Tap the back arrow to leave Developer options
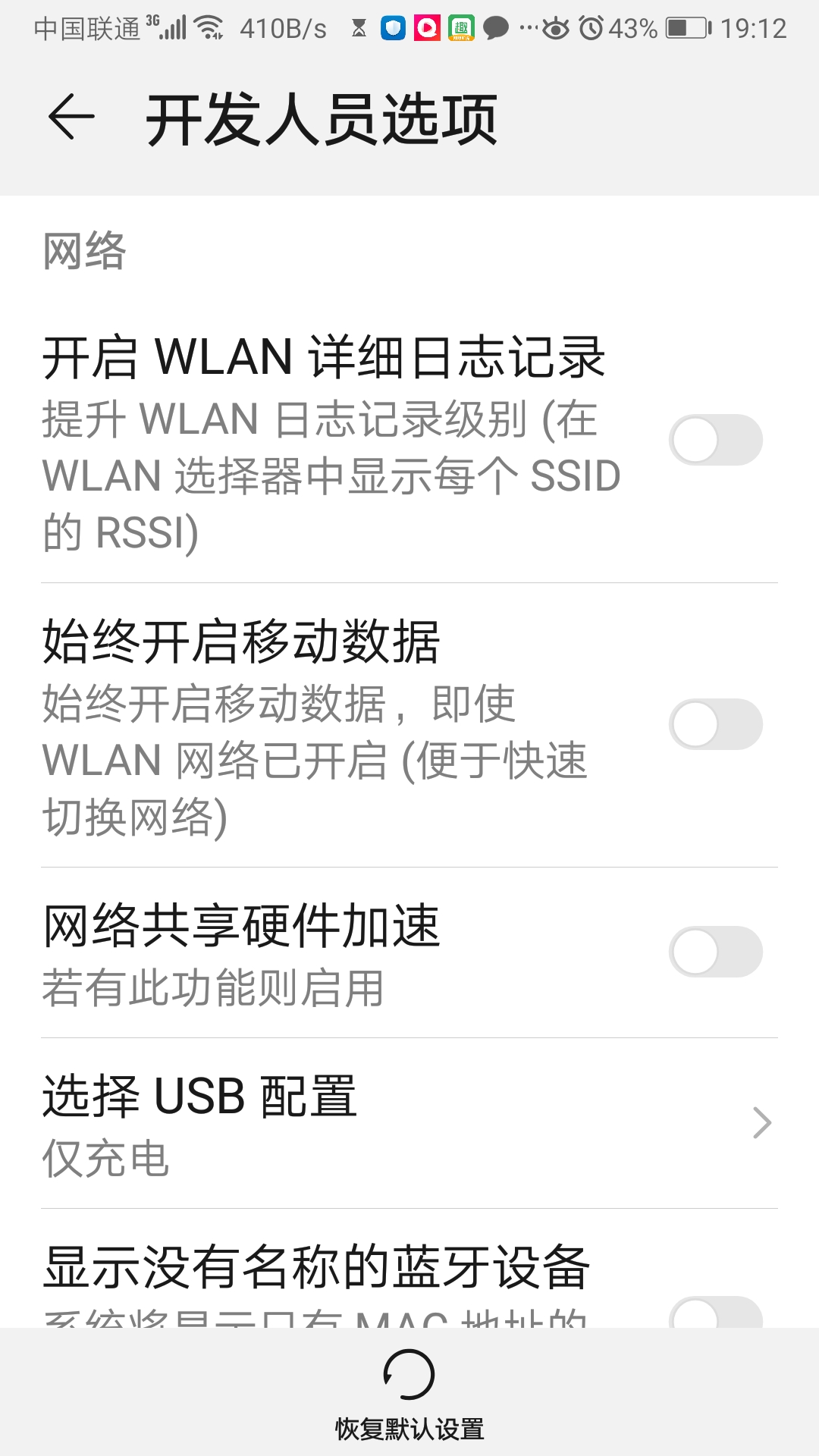 tap(70, 118)
